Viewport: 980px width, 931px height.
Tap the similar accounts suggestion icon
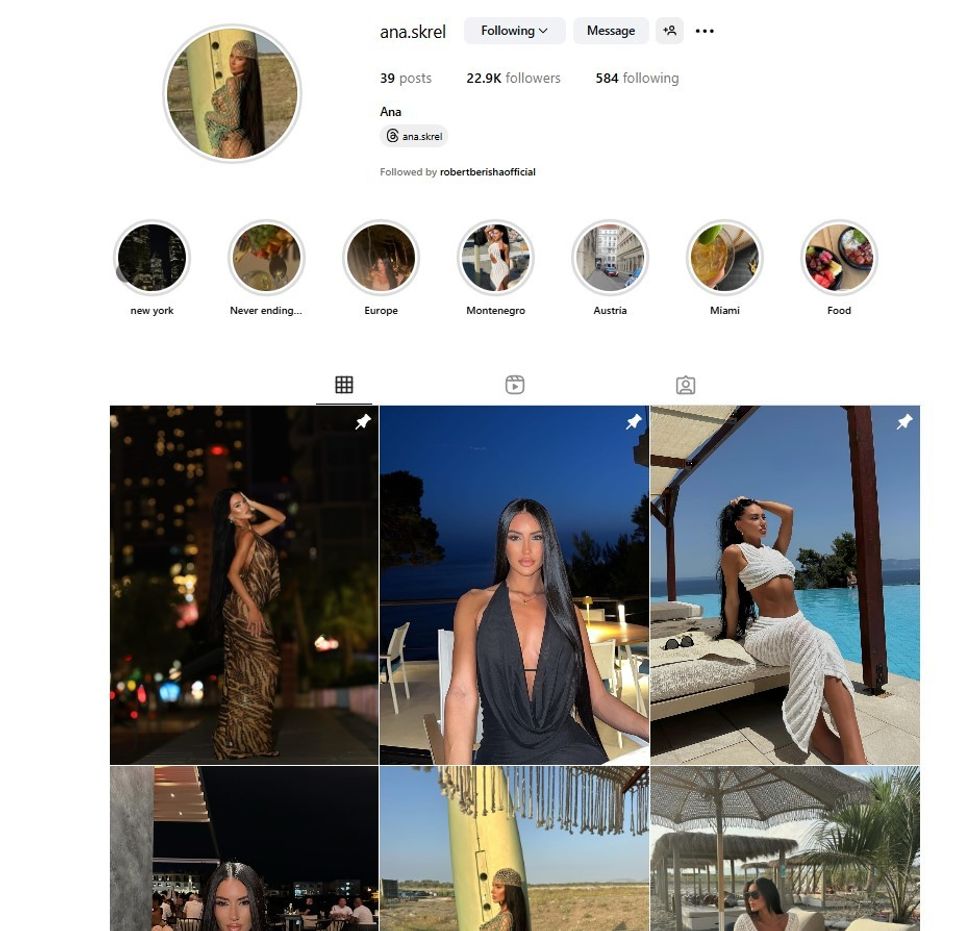[669, 31]
